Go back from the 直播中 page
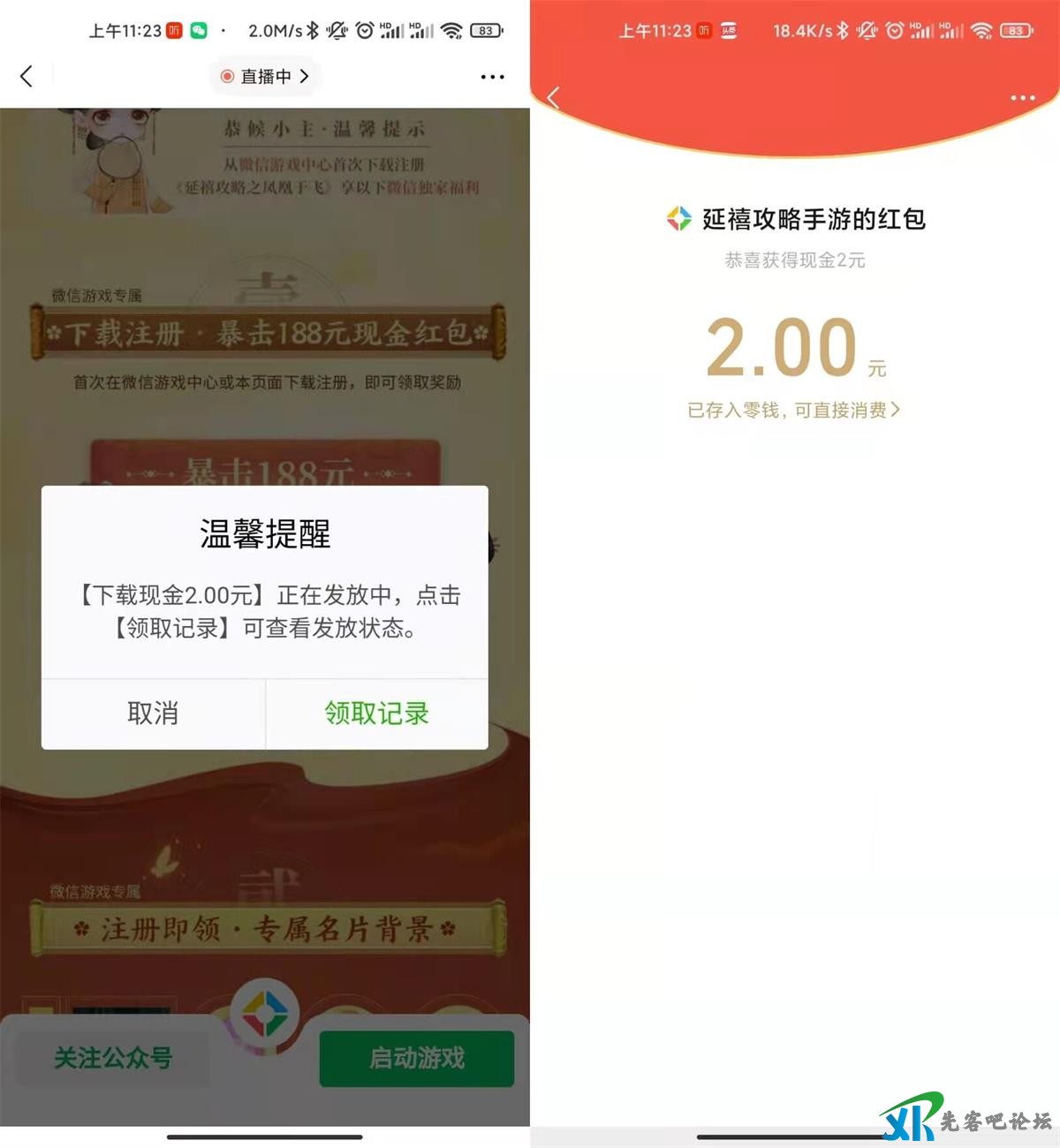This screenshot has height=1148, width=1060. click(x=26, y=77)
